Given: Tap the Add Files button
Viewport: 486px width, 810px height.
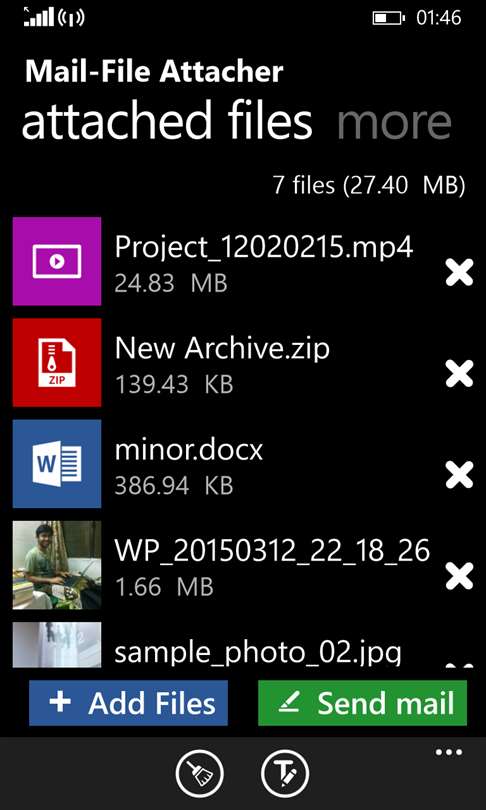Looking at the screenshot, I should tap(129, 703).
